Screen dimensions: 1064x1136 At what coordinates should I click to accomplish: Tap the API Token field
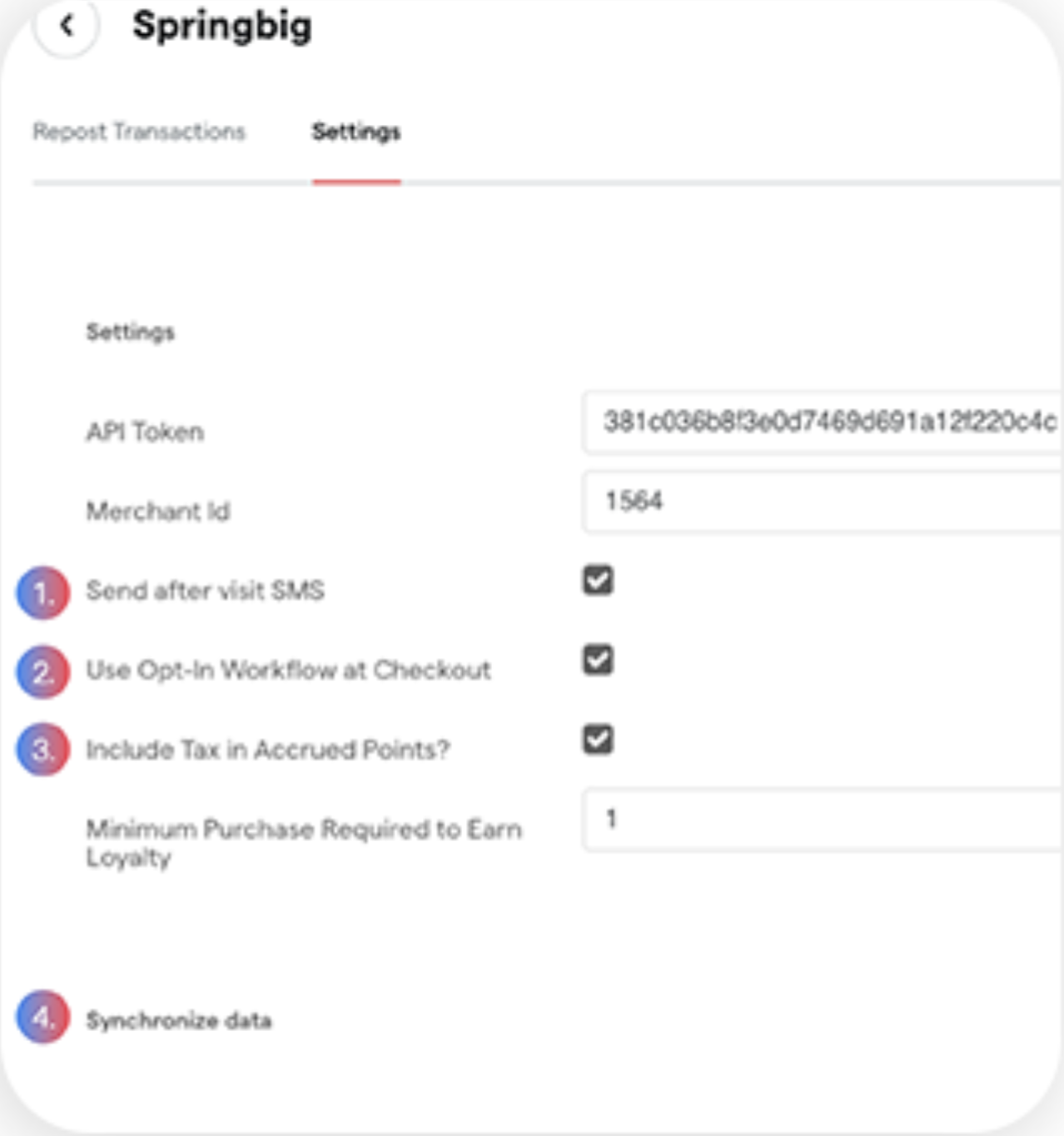pyautogui.click(x=822, y=422)
